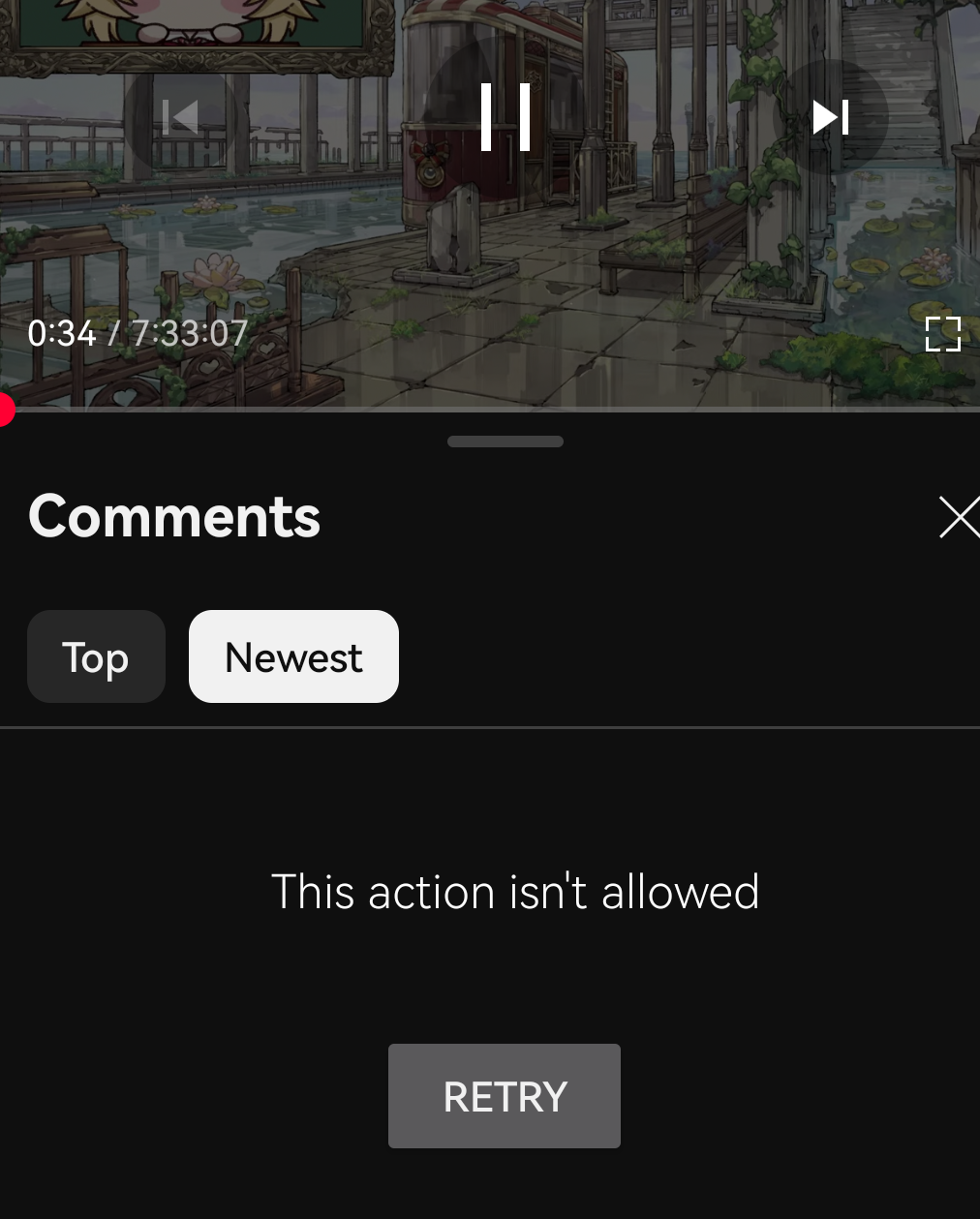Close the Comments panel
980x1219 pixels.
959,517
